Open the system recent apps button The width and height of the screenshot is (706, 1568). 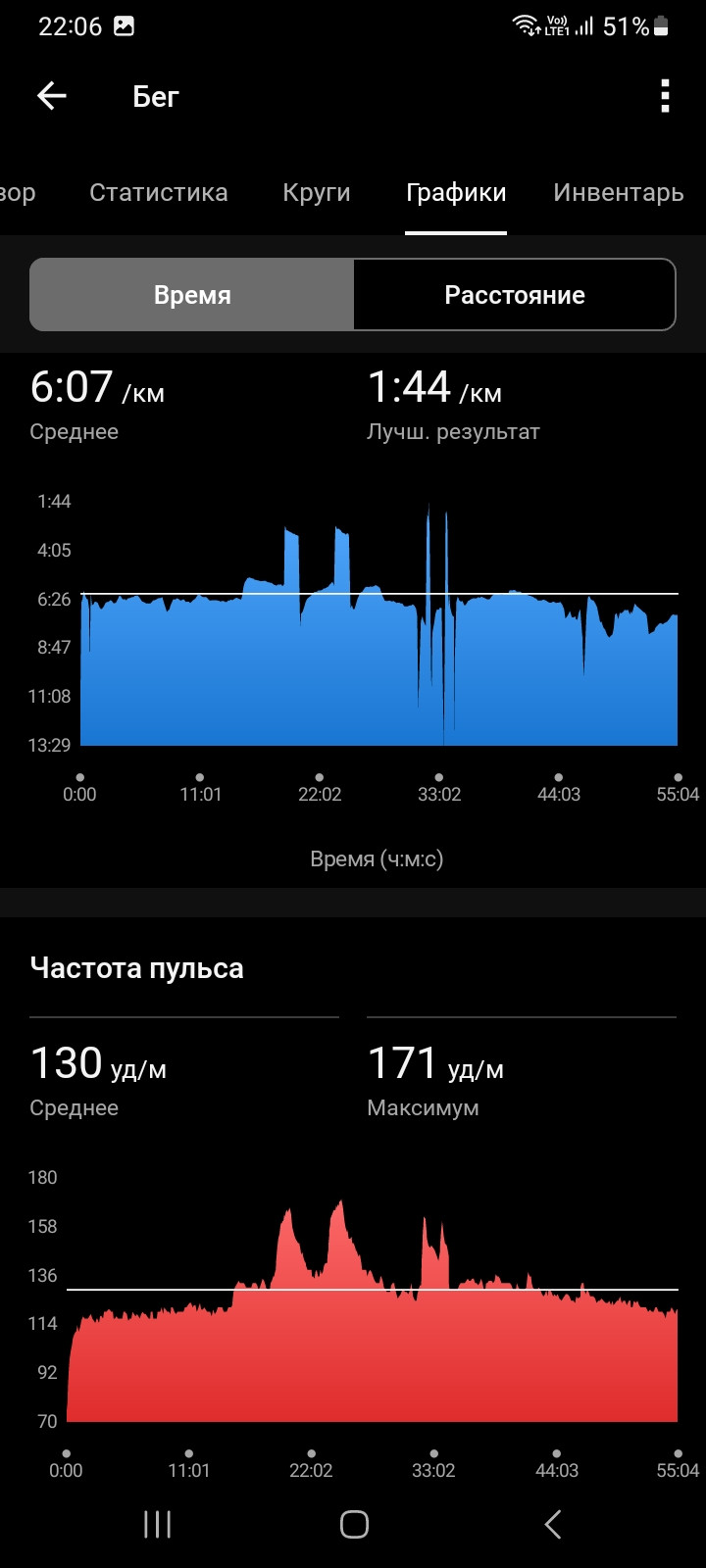pyautogui.click(x=157, y=1524)
